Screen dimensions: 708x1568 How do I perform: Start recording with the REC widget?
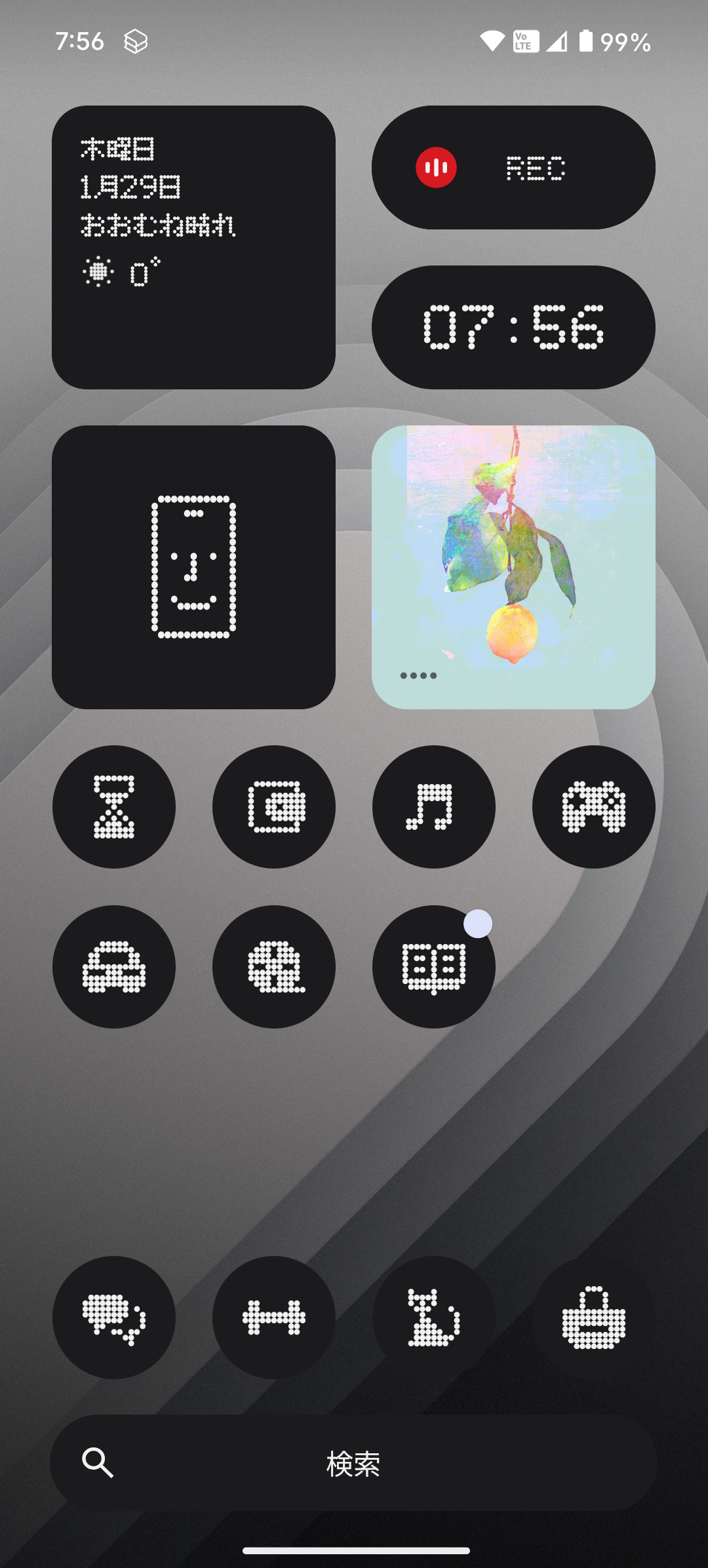point(513,167)
